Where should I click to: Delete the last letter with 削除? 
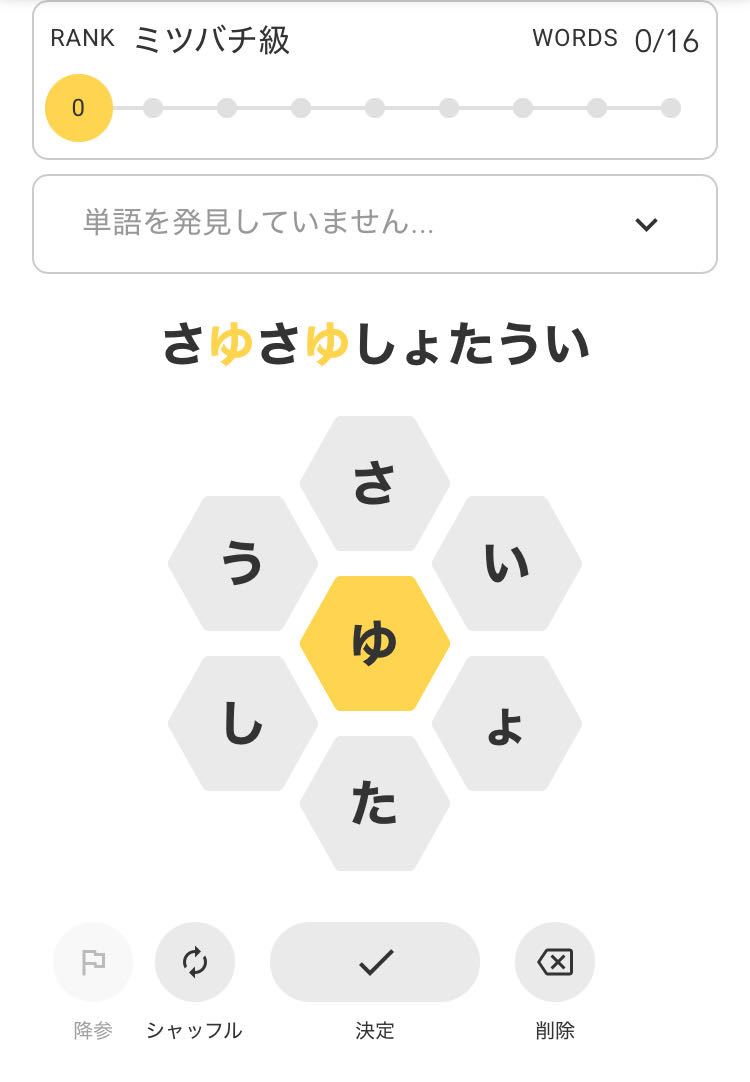pyautogui.click(x=555, y=962)
